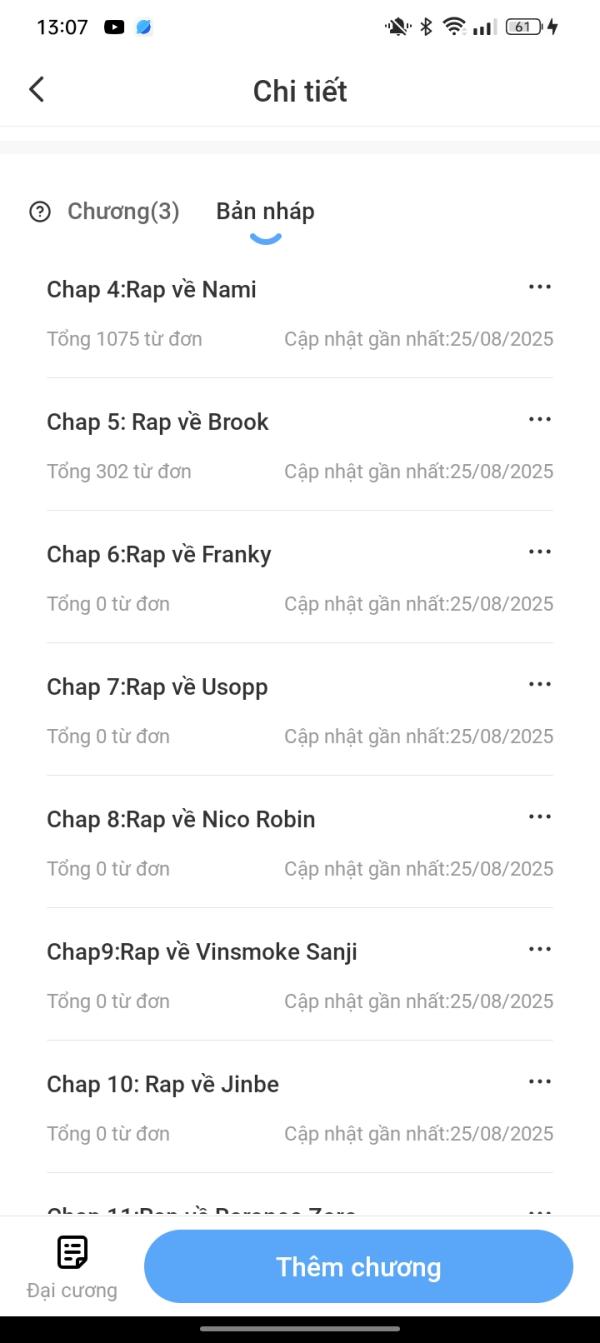
Task: Switch to the Chương(3) tab
Action: click(x=123, y=211)
